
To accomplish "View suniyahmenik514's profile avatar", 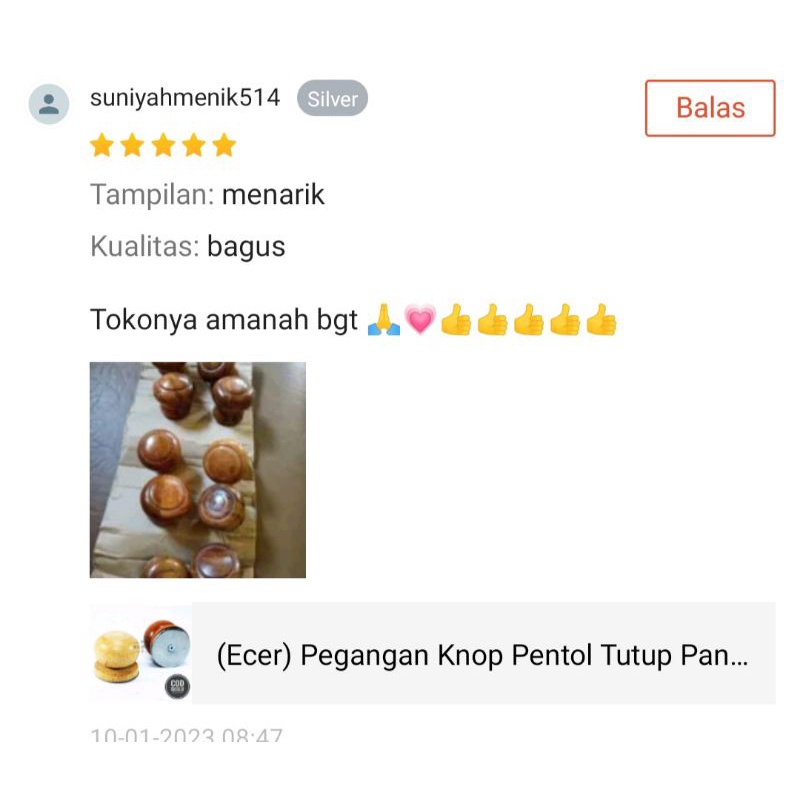I will [48, 104].
